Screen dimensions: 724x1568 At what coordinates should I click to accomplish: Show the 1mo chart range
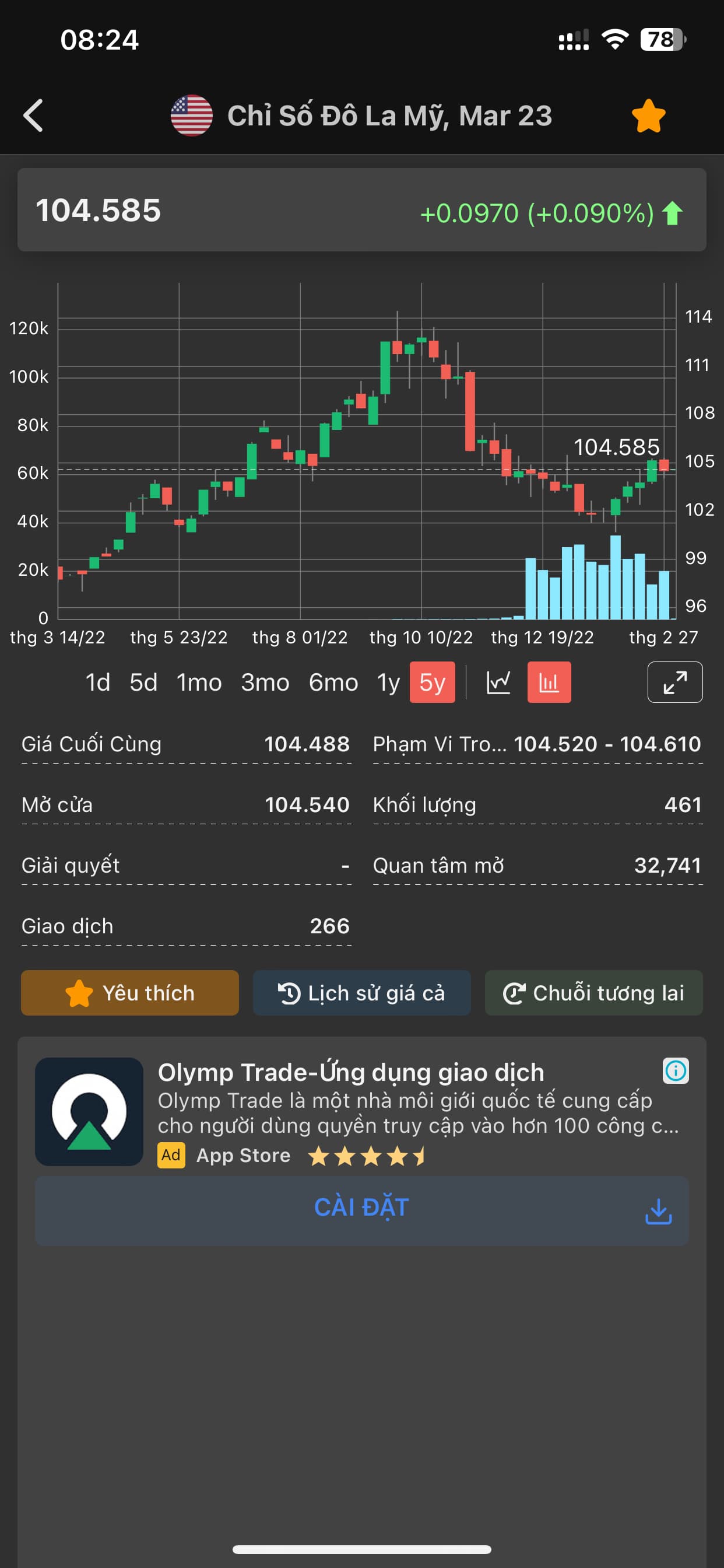(x=199, y=682)
